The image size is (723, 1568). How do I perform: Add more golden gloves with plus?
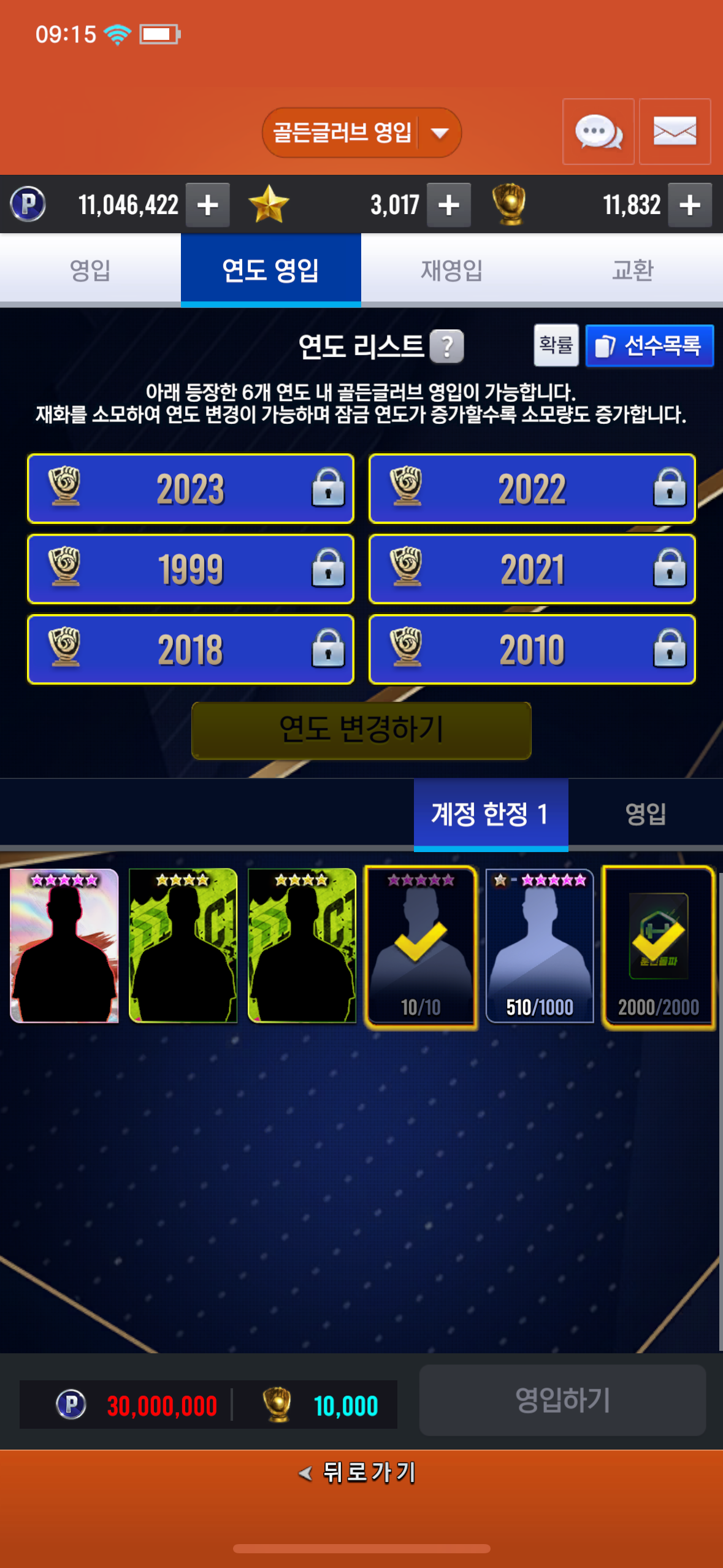tap(690, 205)
